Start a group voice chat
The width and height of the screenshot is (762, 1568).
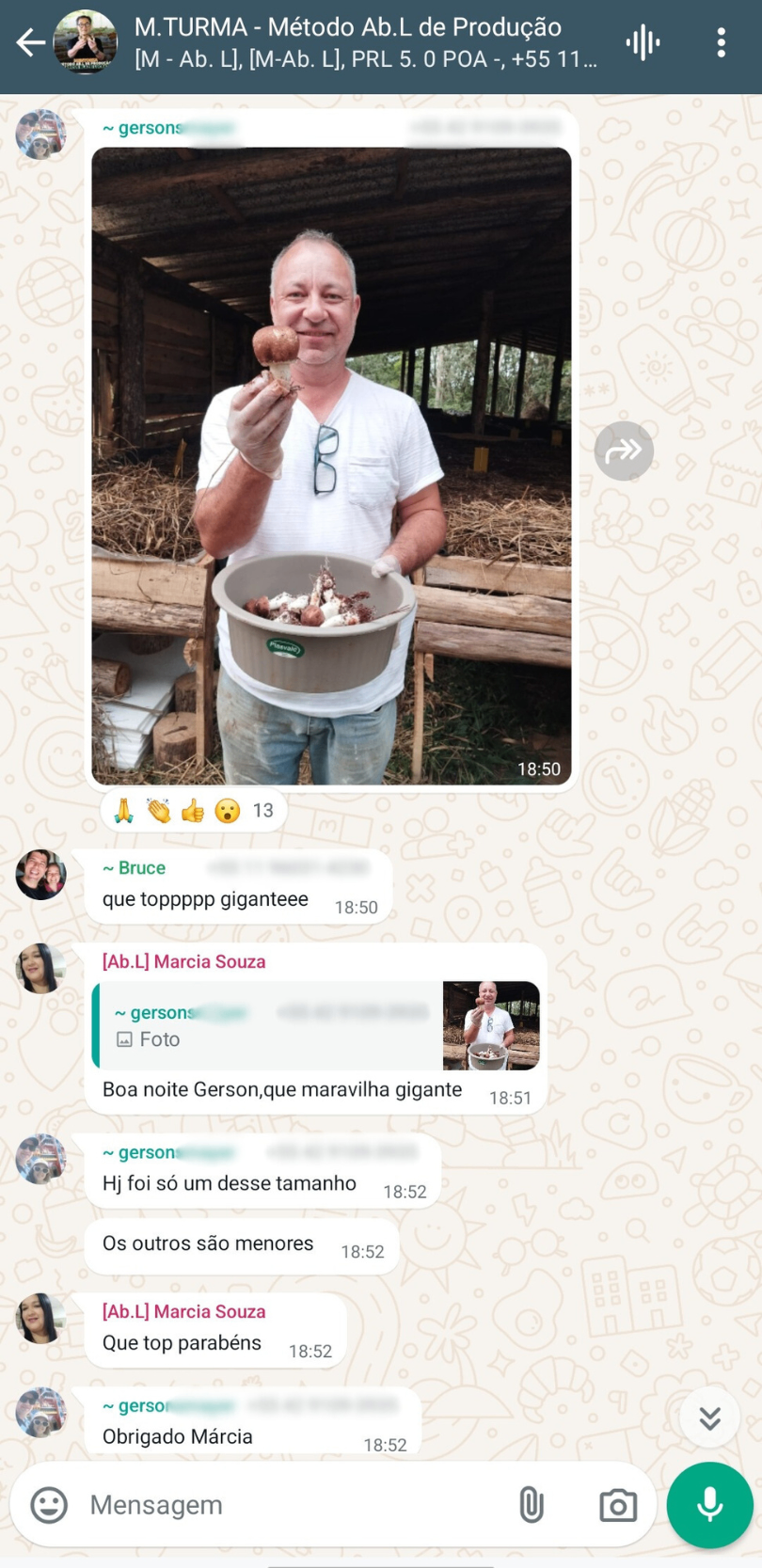[x=643, y=42]
